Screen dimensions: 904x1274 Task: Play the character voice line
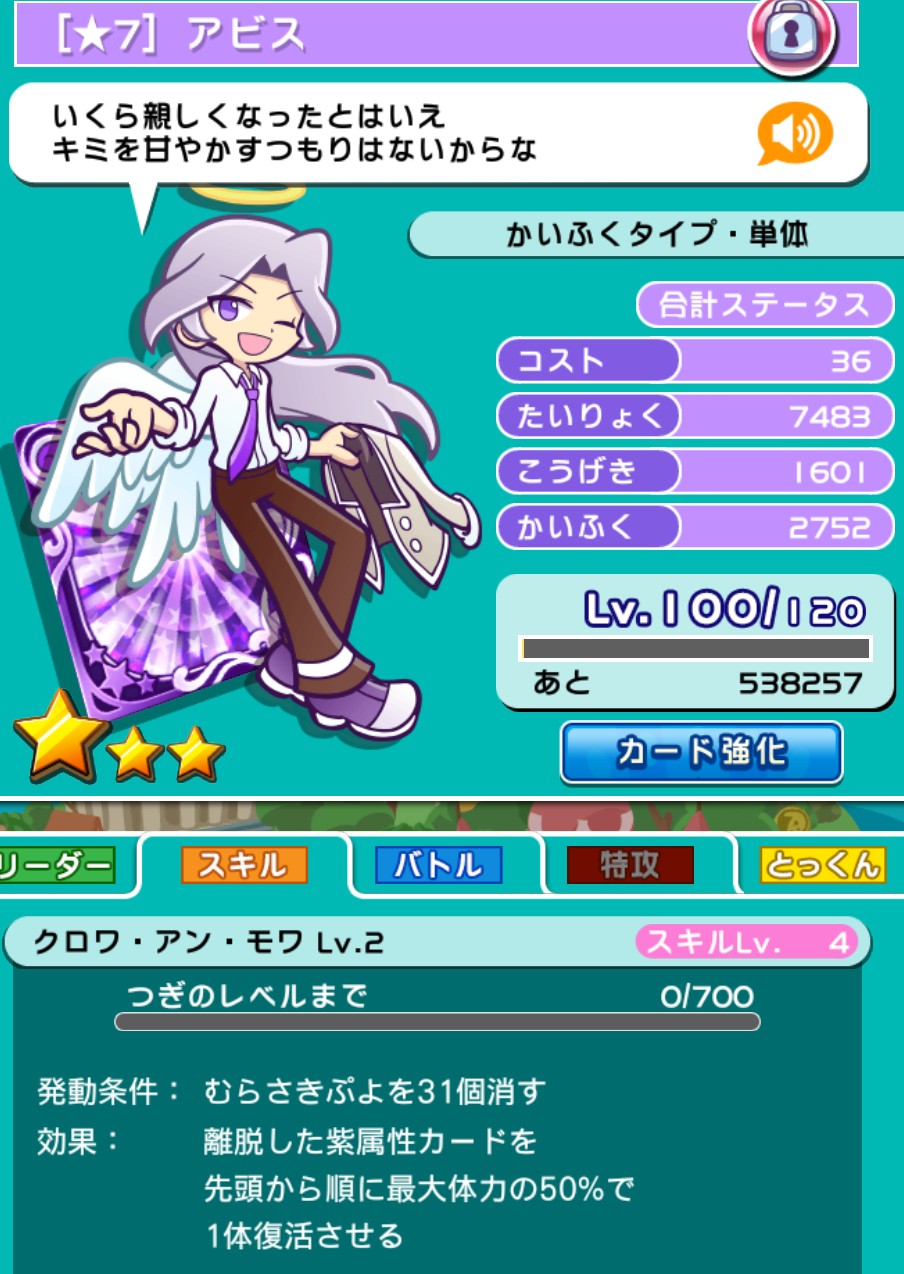pos(795,132)
